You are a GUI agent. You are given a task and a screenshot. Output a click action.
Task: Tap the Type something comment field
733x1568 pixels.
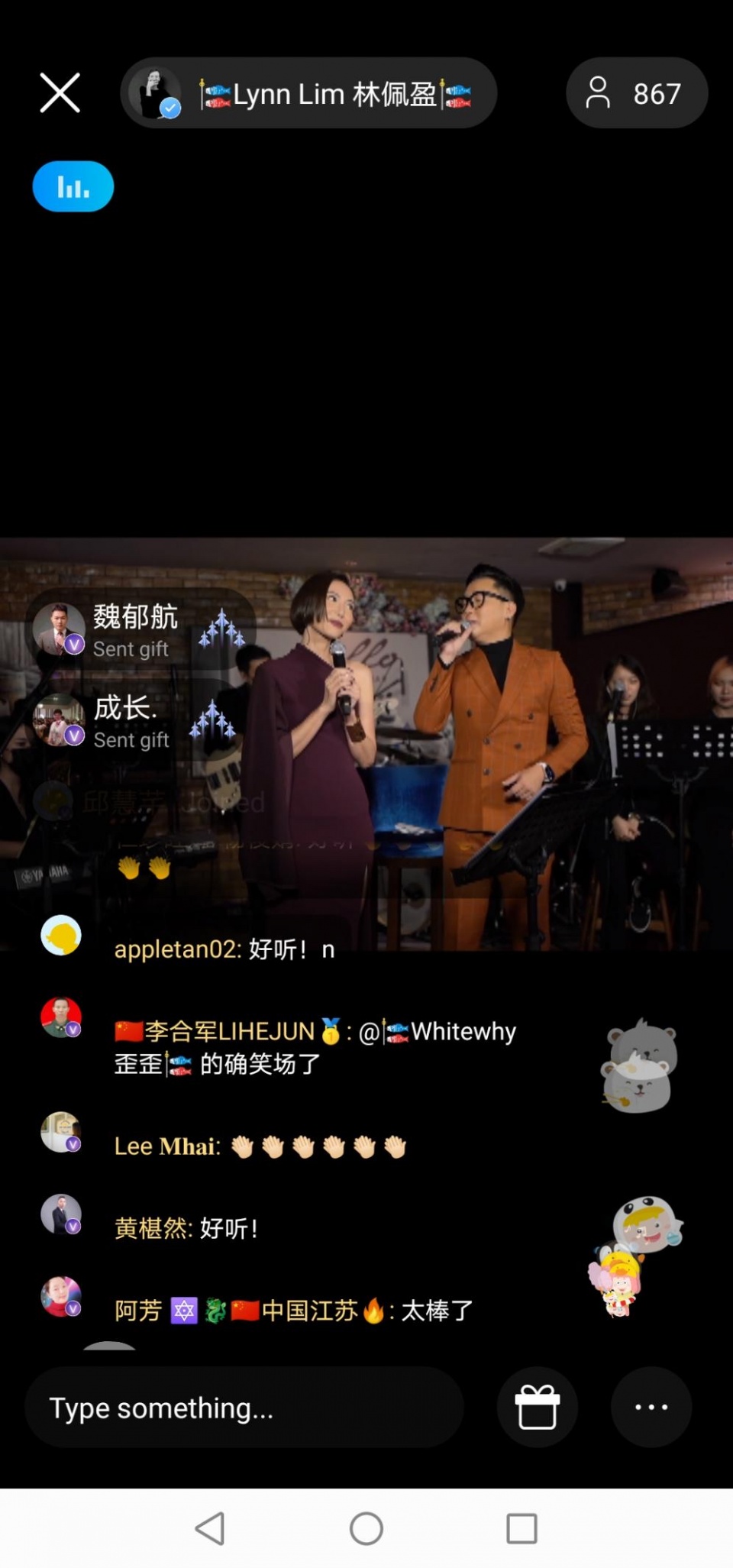click(x=244, y=1408)
